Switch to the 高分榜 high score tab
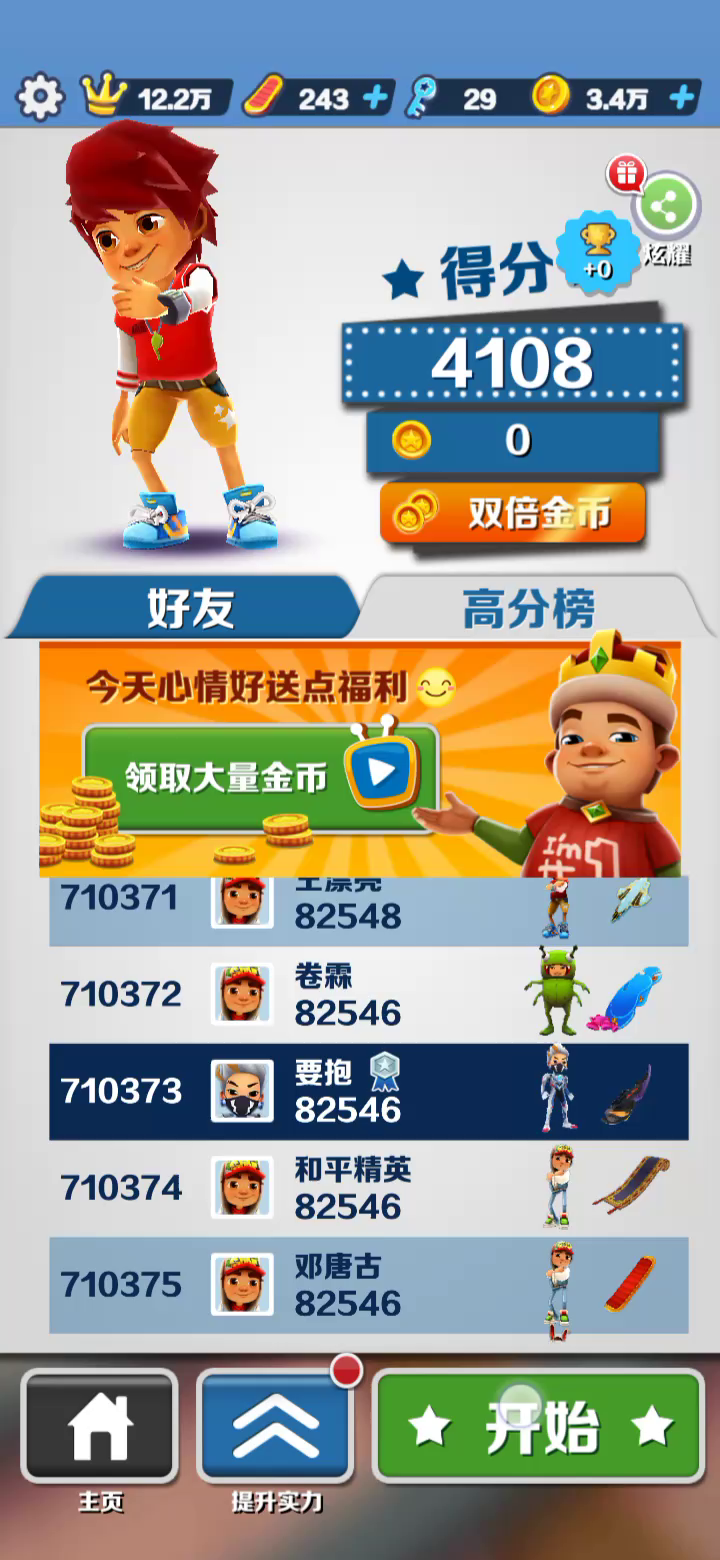This screenshot has width=720, height=1560. [528, 607]
